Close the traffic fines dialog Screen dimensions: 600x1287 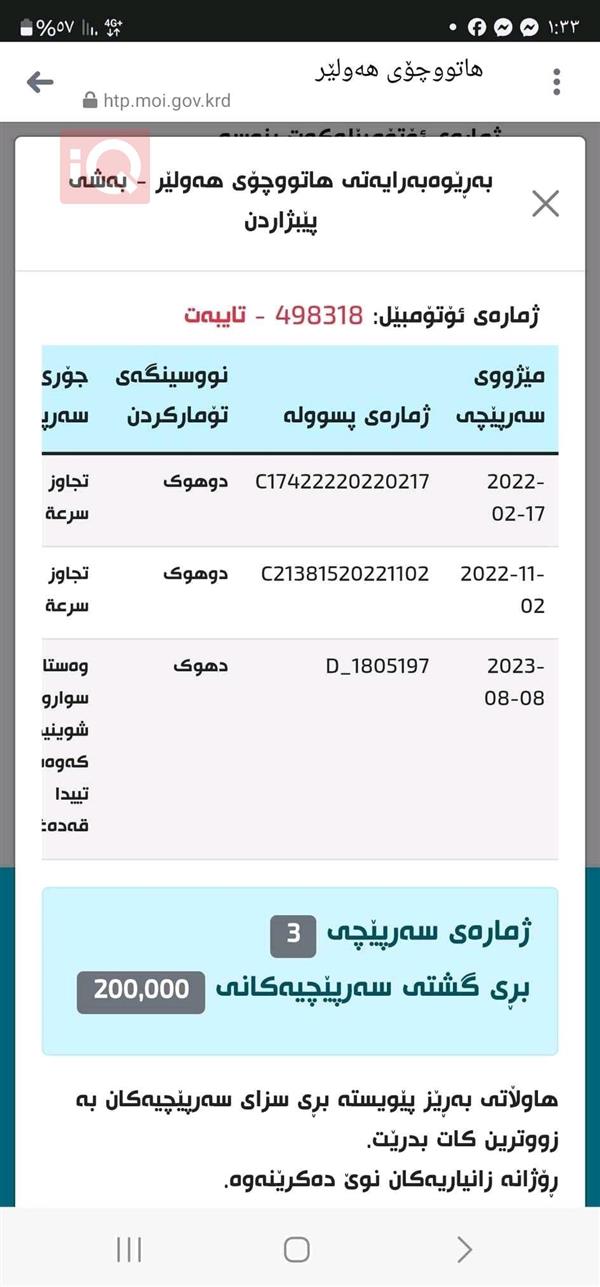pos(545,204)
